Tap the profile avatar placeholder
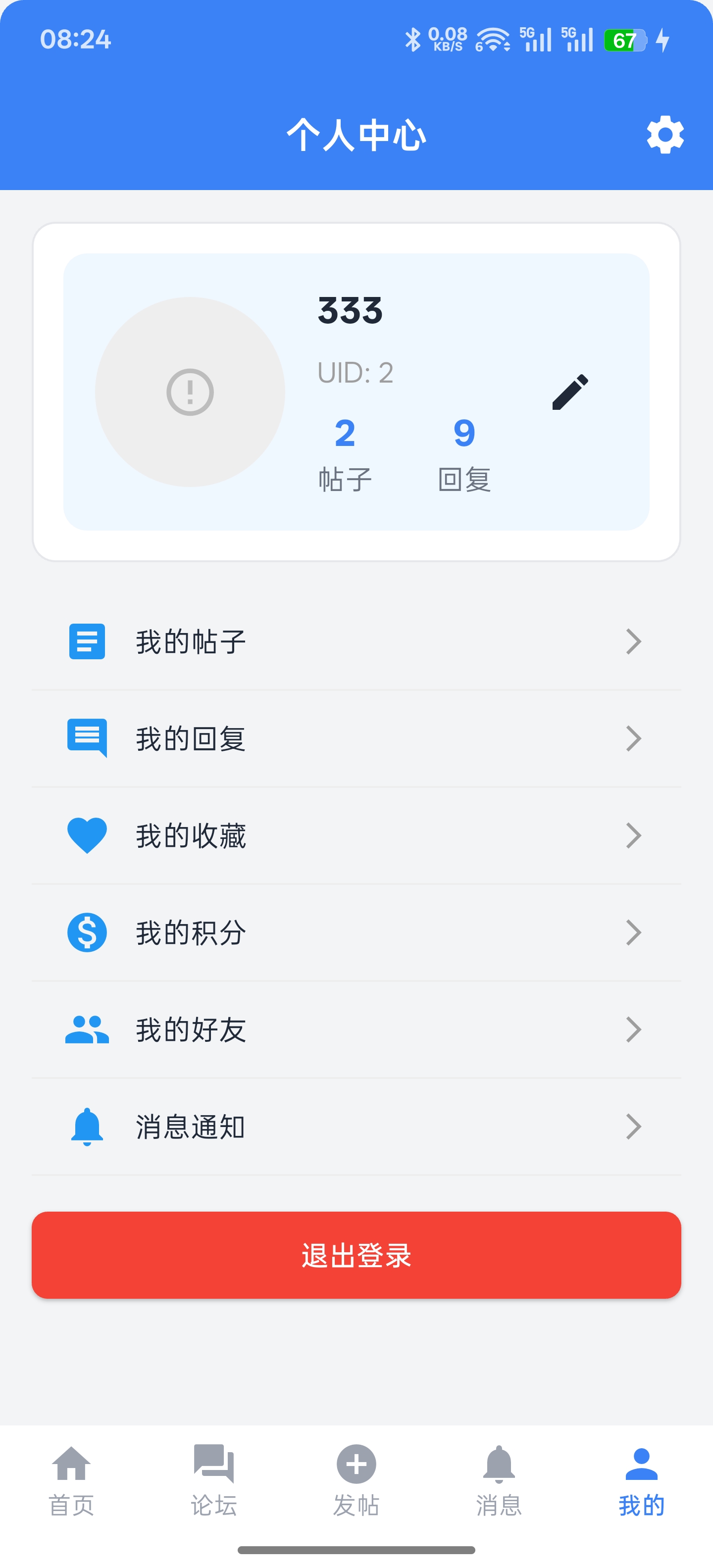The image size is (713, 1568). 190,392
